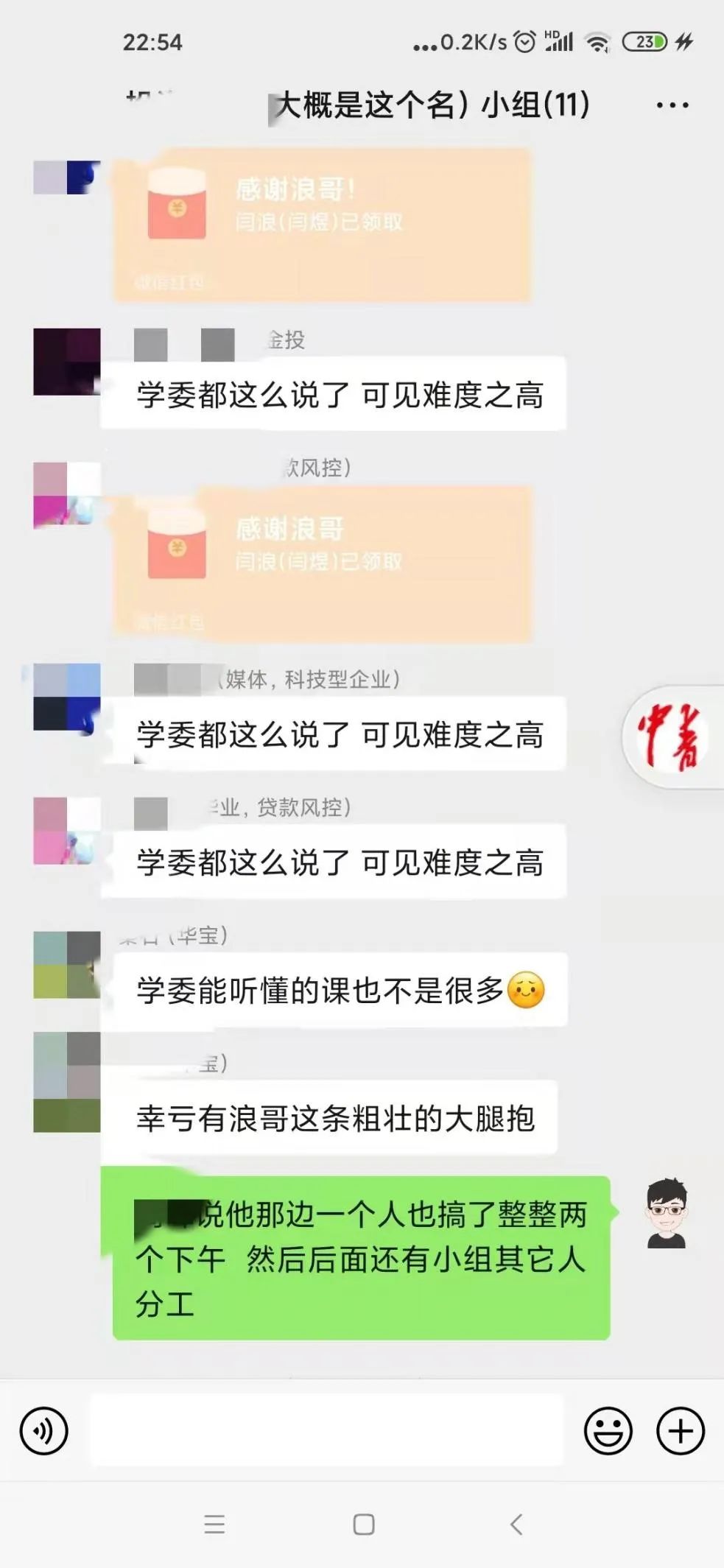This screenshot has height=1568, width=724.
Task: Switch to voice message input
Action: tap(44, 1431)
